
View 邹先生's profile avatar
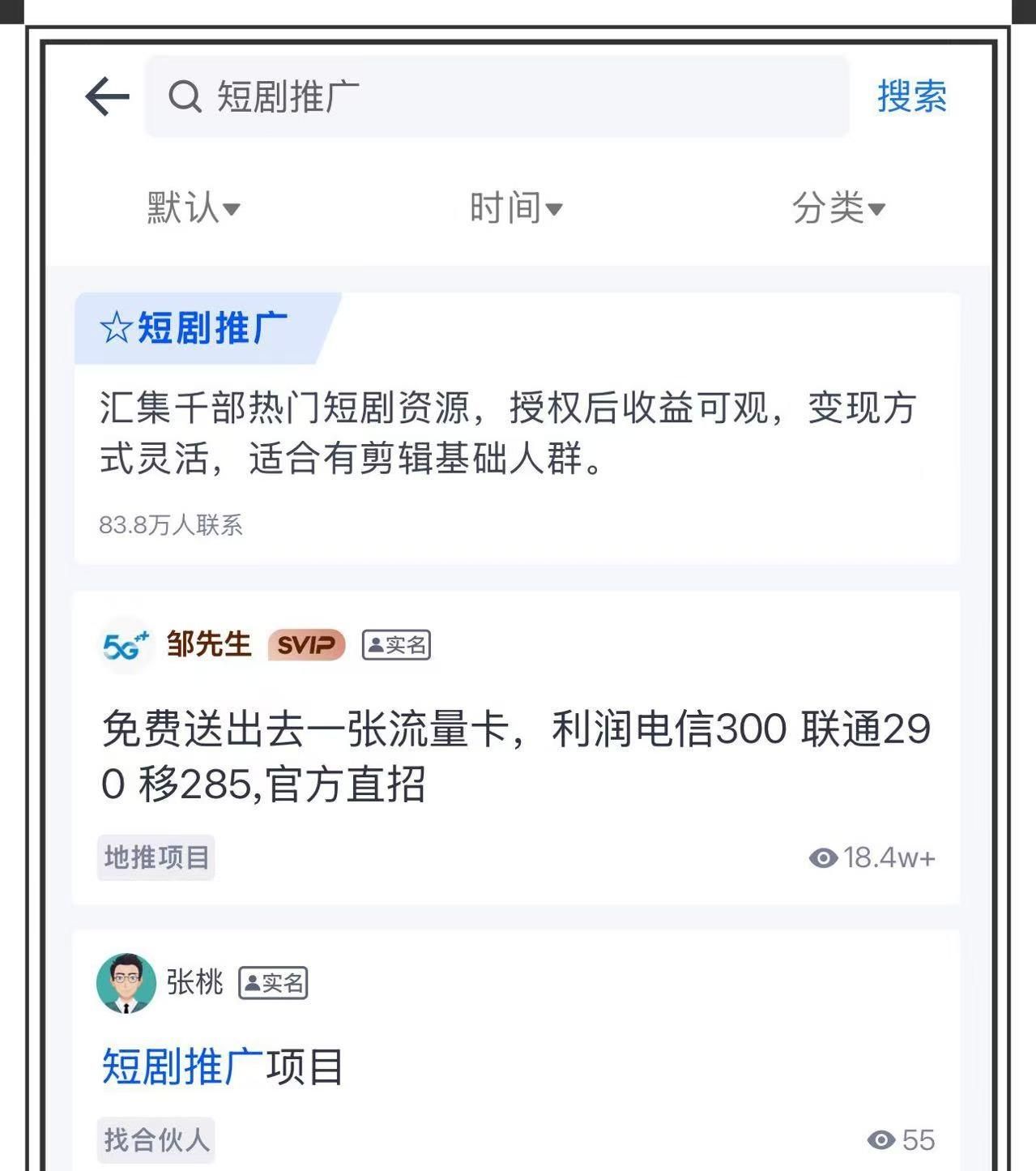pyautogui.click(x=126, y=645)
